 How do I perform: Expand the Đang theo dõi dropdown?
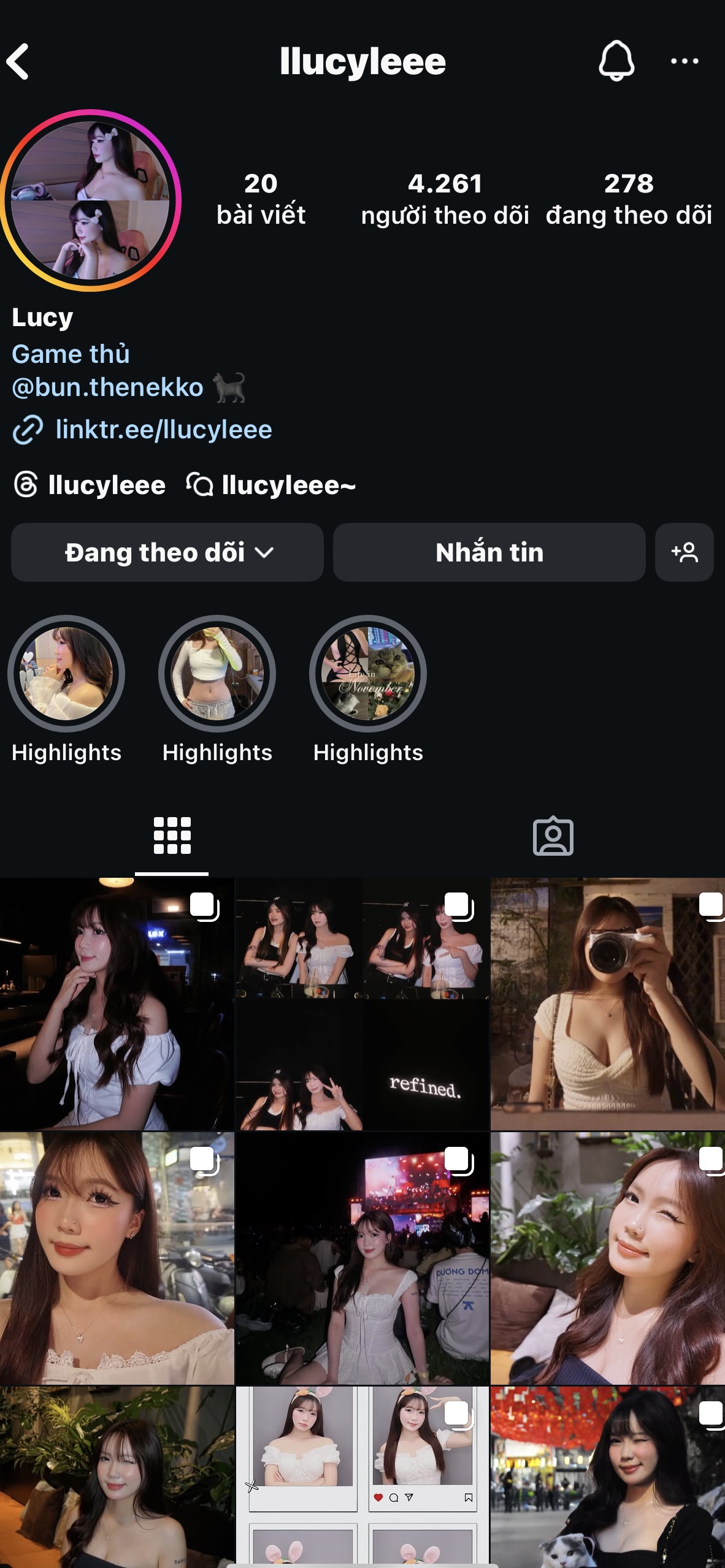pyautogui.click(x=167, y=552)
